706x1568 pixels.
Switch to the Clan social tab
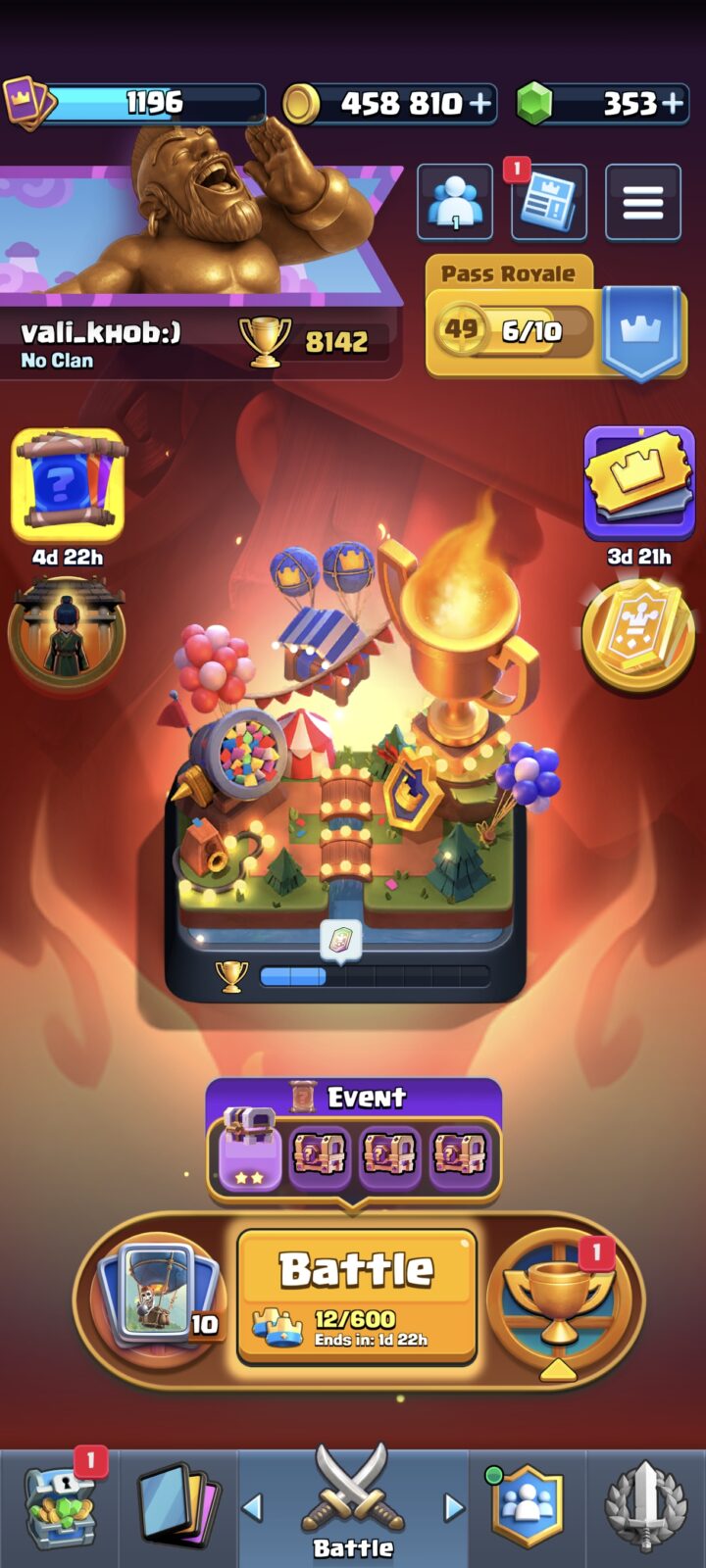[x=527, y=1506]
